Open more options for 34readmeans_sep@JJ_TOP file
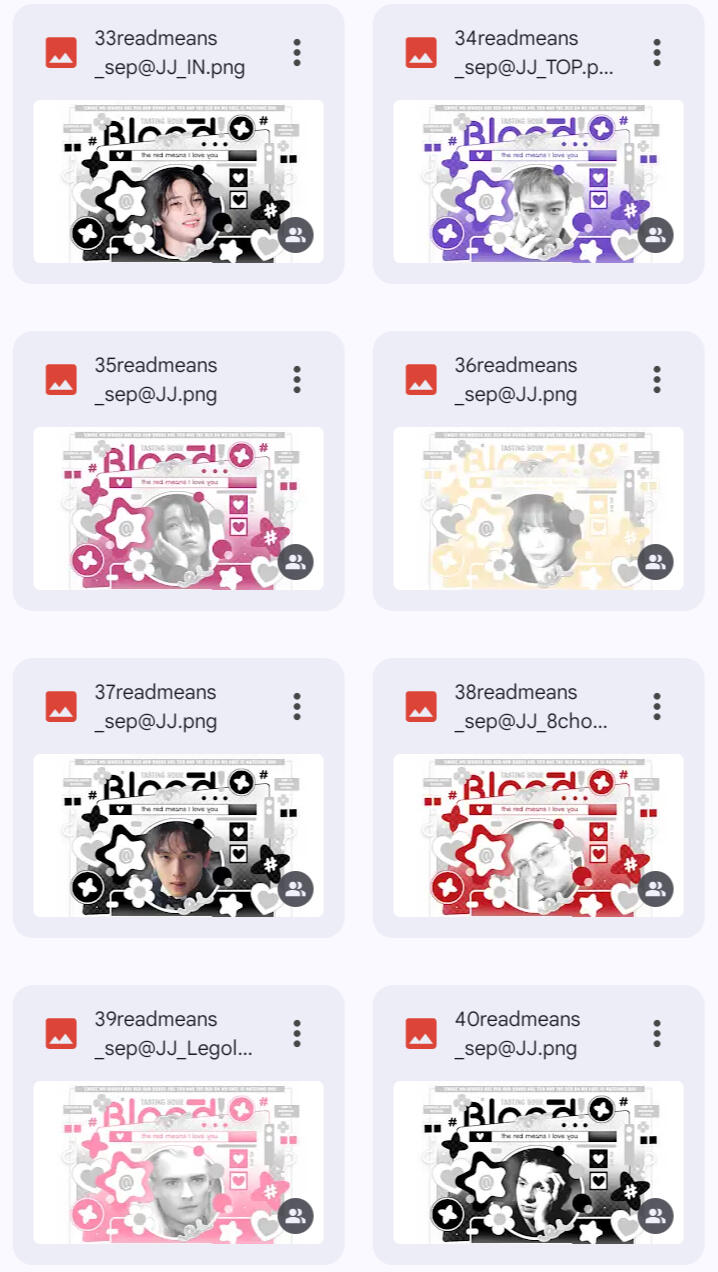Viewport: 718px width, 1272px height. click(657, 53)
